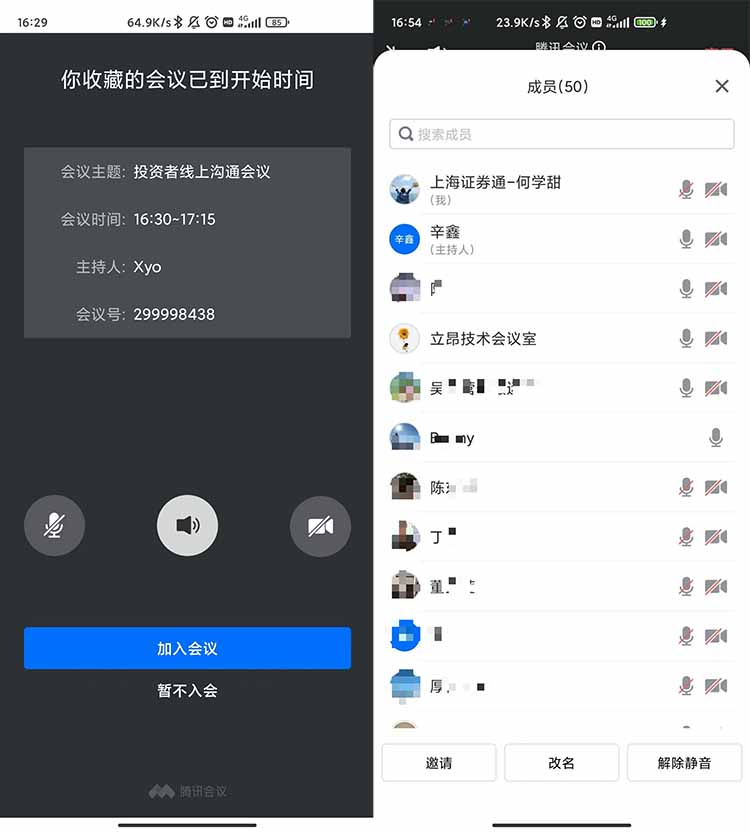Toggle the speaker button

click(187, 526)
